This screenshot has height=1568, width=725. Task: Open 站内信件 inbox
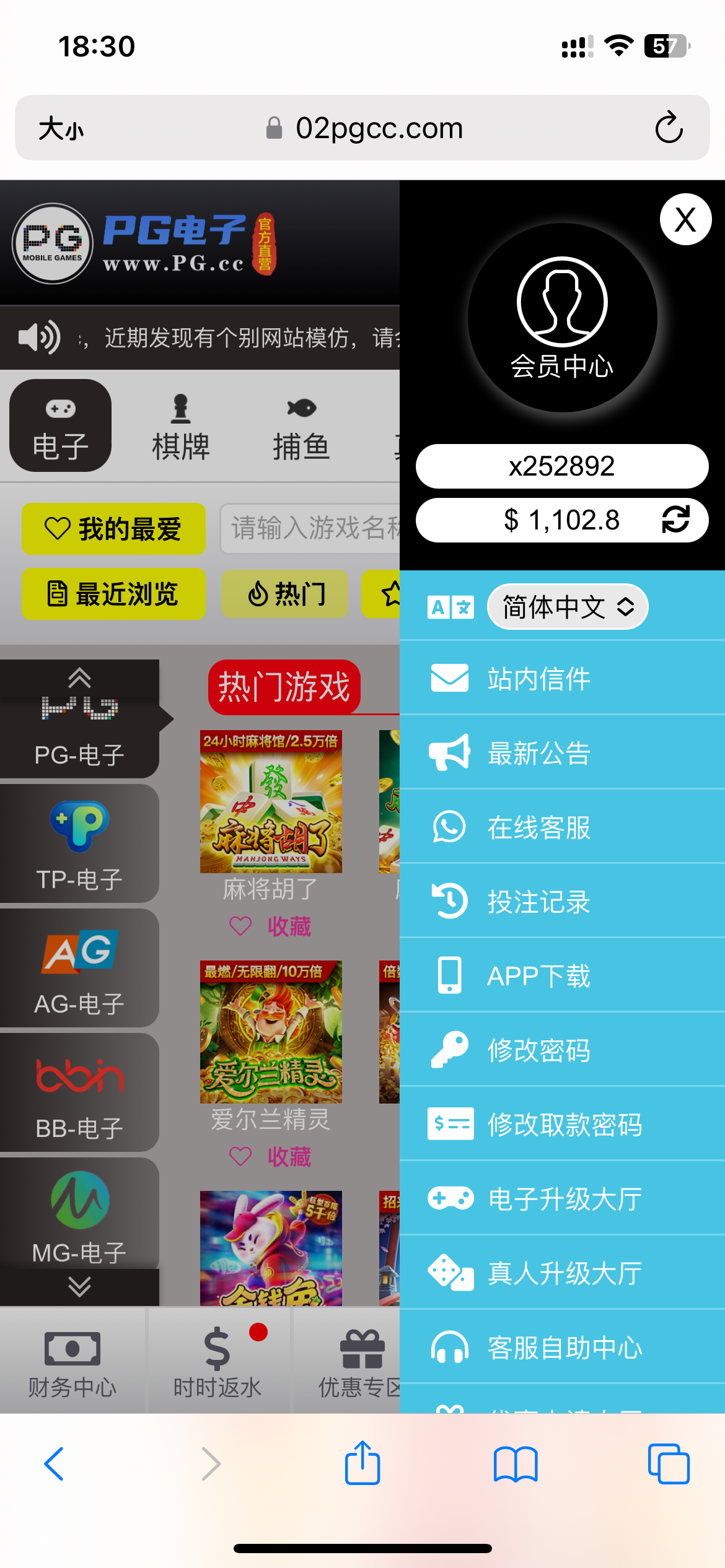[539, 679]
